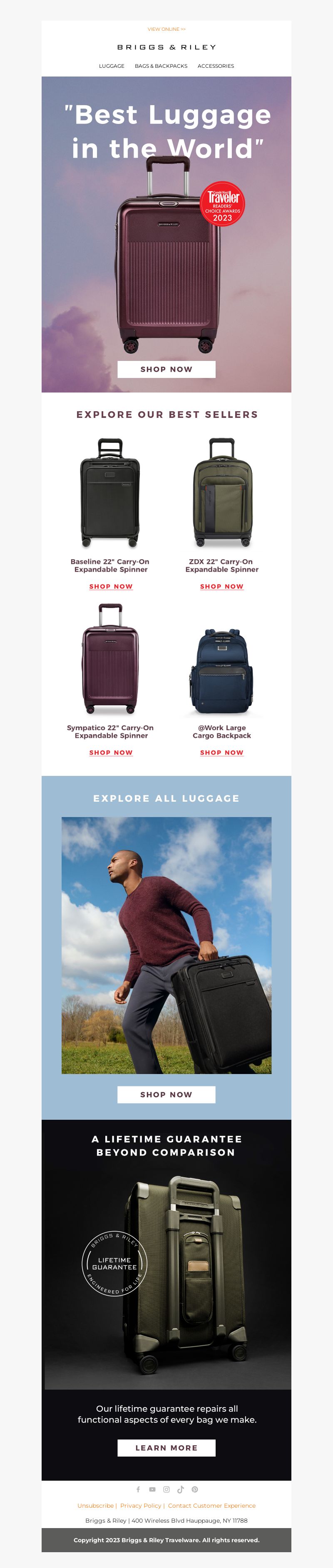
Task: Shop the @Work Large Cargo Backpack
Action: click(x=221, y=752)
